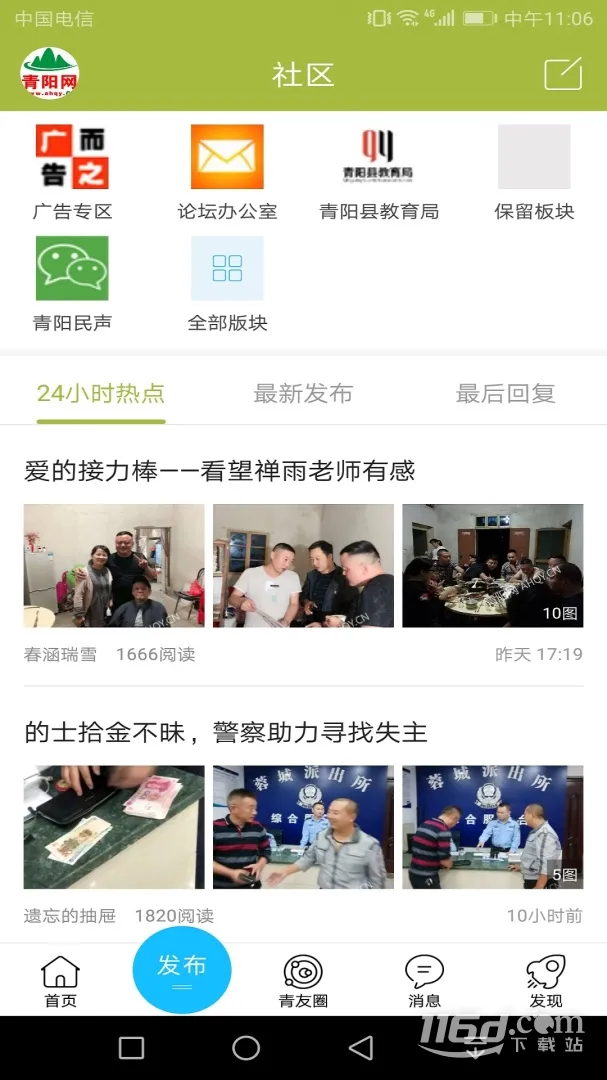Open post 爱的接力棒——看望禅雨老师有感

219,471
